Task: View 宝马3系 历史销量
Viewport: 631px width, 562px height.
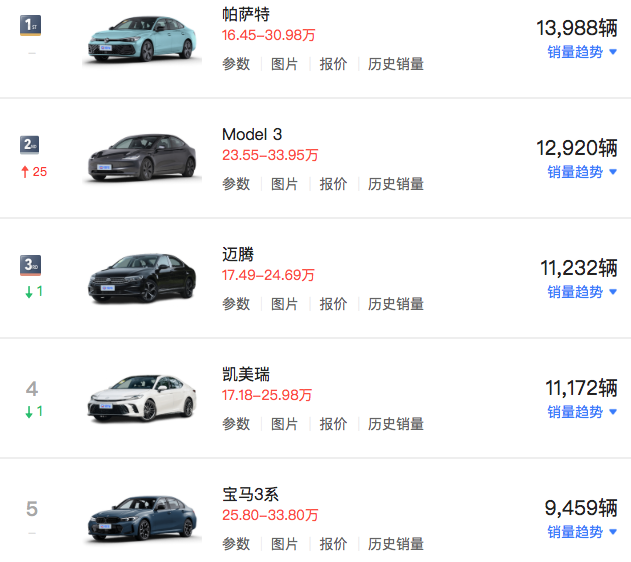Action: (x=395, y=544)
